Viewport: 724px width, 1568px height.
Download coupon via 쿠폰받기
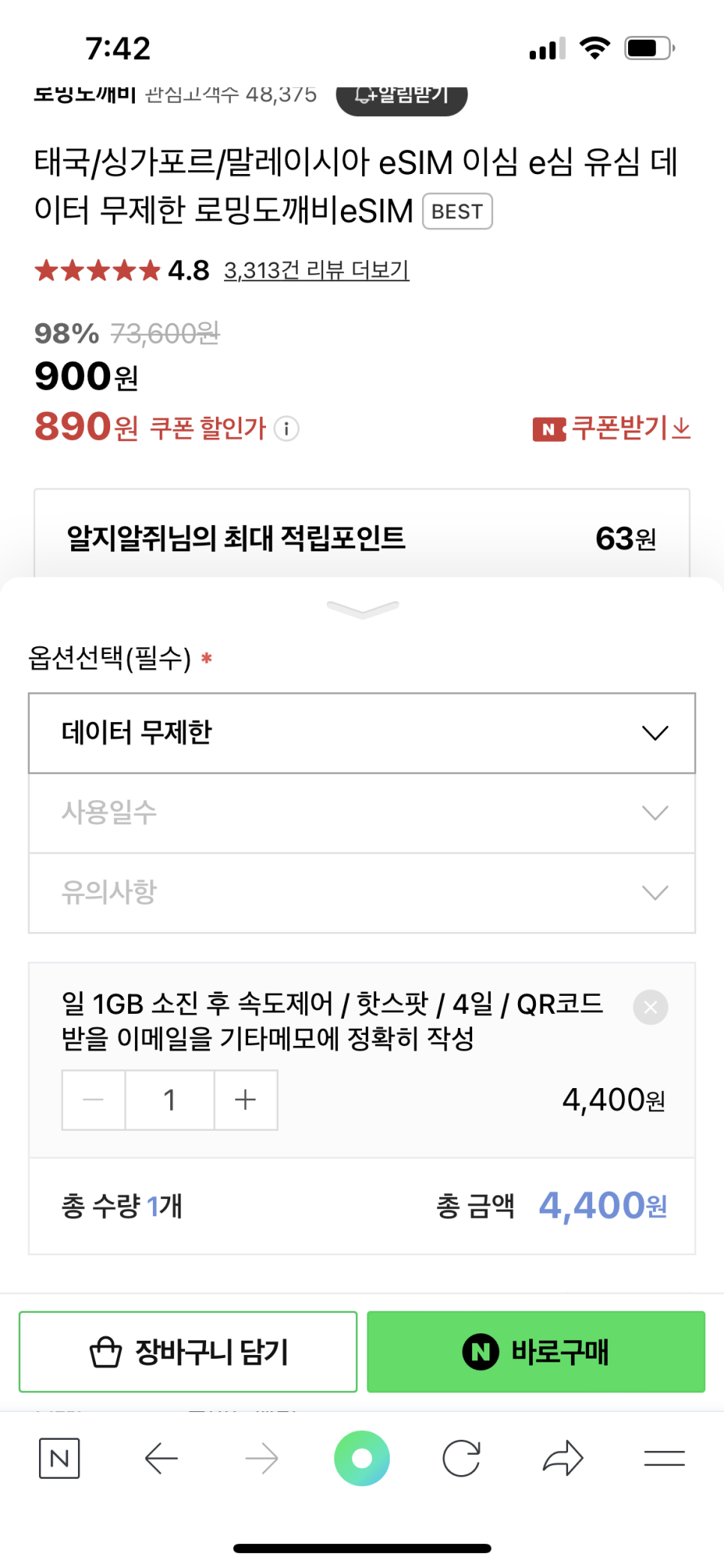click(x=612, y=428)
